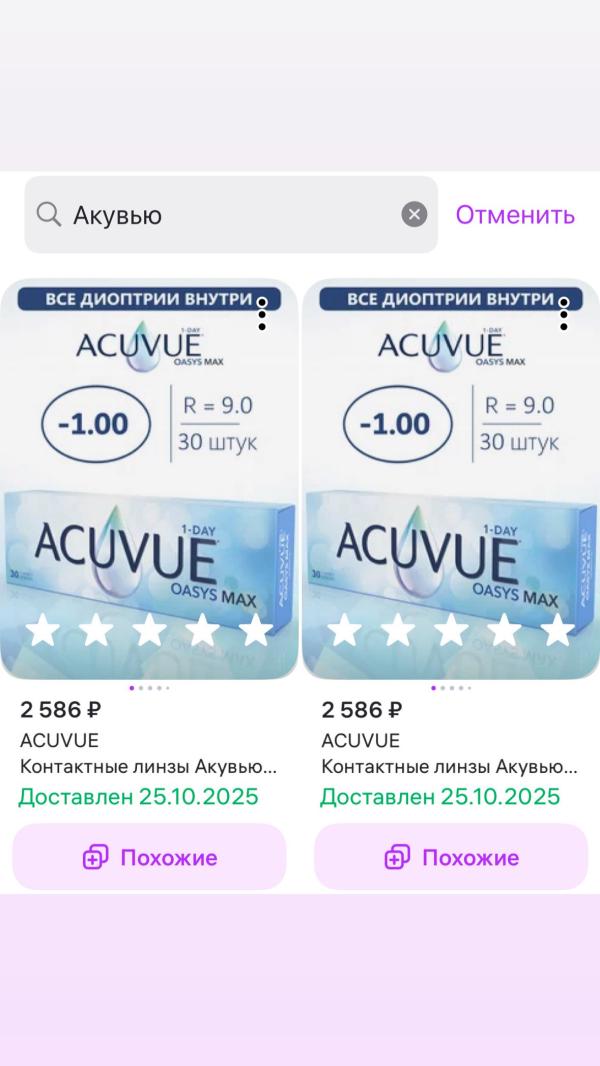Tap Похожие under the first ACUVUE product
Screen dimensions: 600x1066
149,857
